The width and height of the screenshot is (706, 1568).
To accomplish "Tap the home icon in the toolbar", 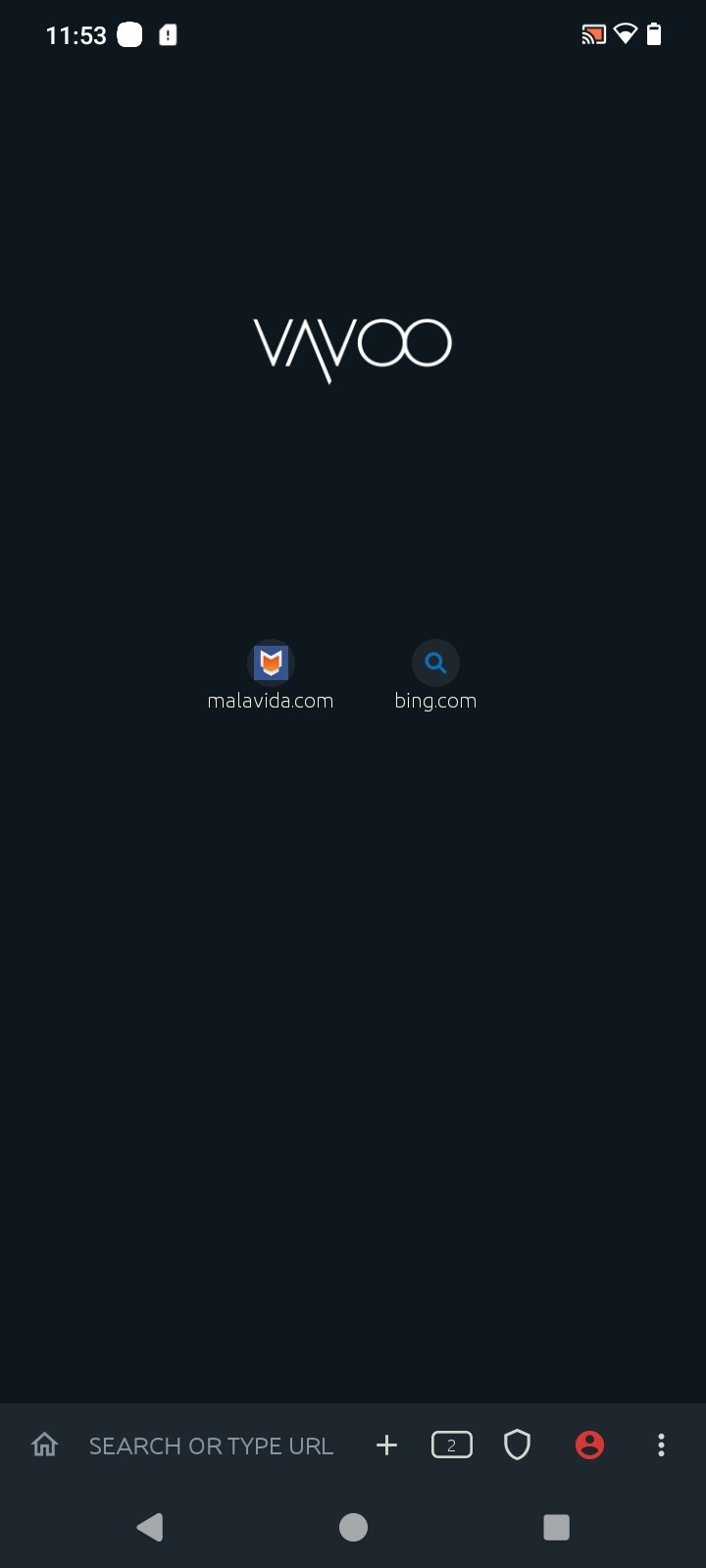I will (x=44, y=1445).
